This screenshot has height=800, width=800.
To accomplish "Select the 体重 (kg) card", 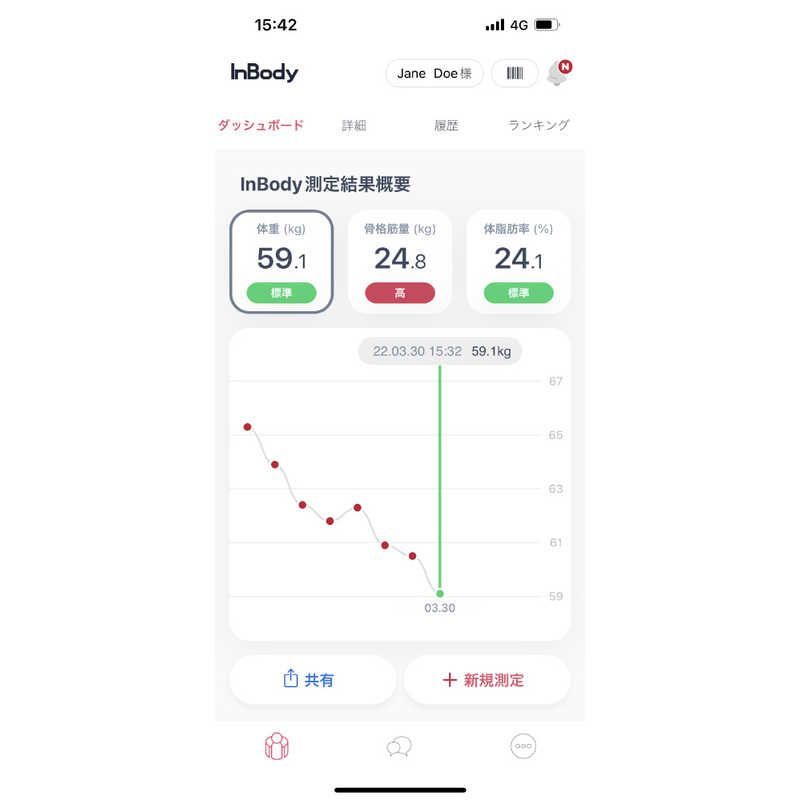I will point(281,261).
